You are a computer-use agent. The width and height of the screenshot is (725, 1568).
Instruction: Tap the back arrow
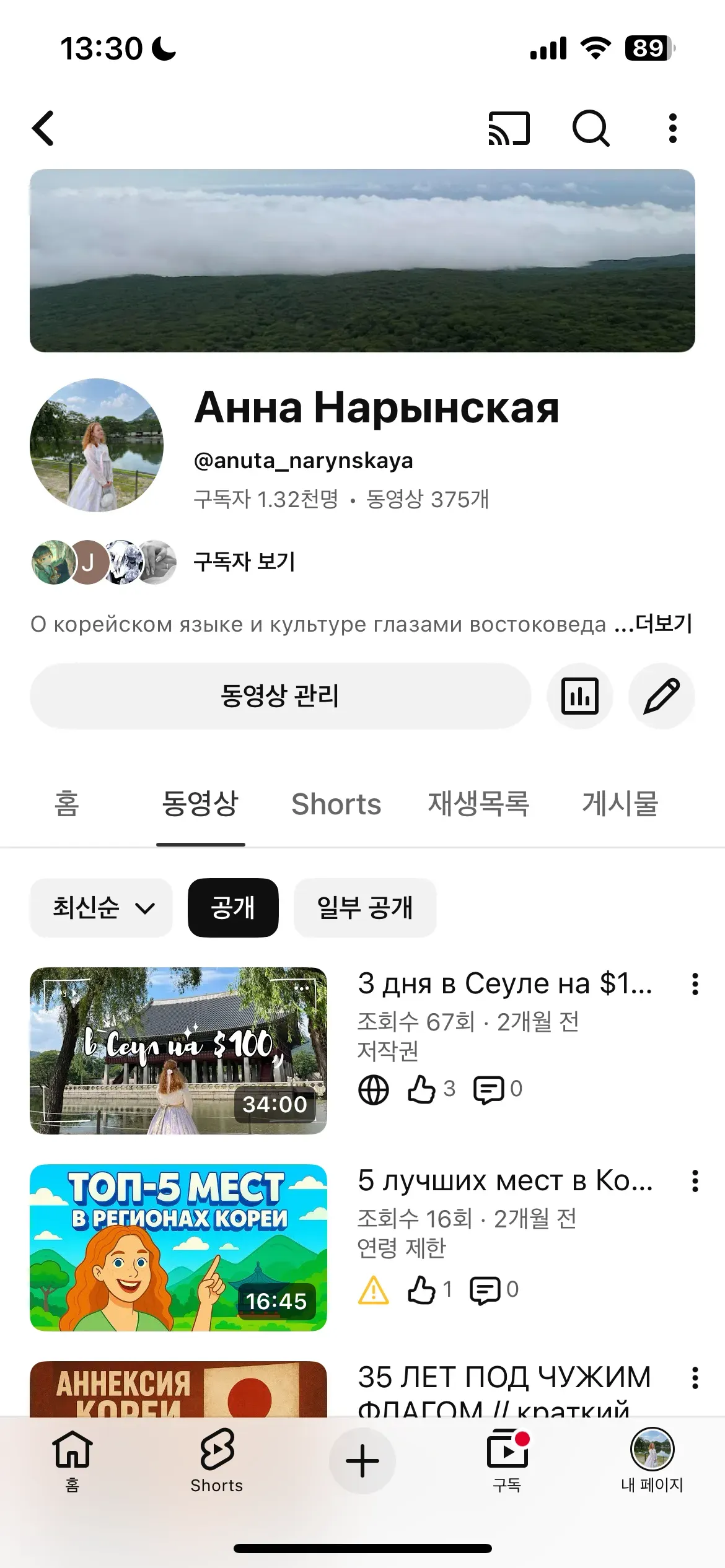click(43, 128)
